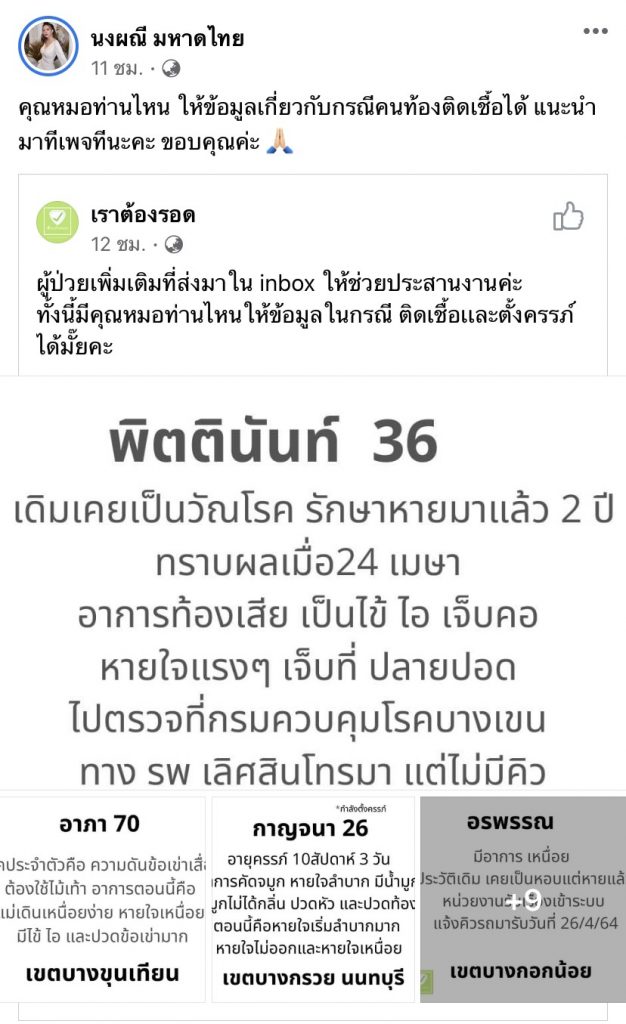Open the กาญจนา 26 patient image
626x1024 pixels.
pyautogui.click(x=313, y=897)
